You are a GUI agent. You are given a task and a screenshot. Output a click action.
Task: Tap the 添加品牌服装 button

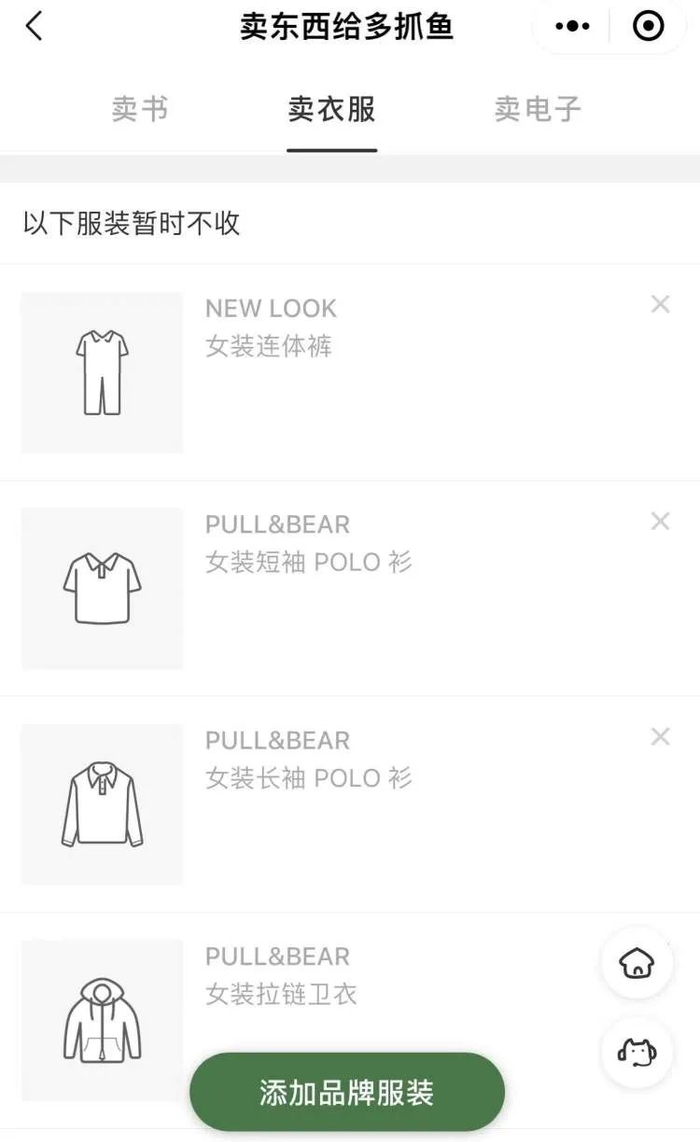[347, 1092]
